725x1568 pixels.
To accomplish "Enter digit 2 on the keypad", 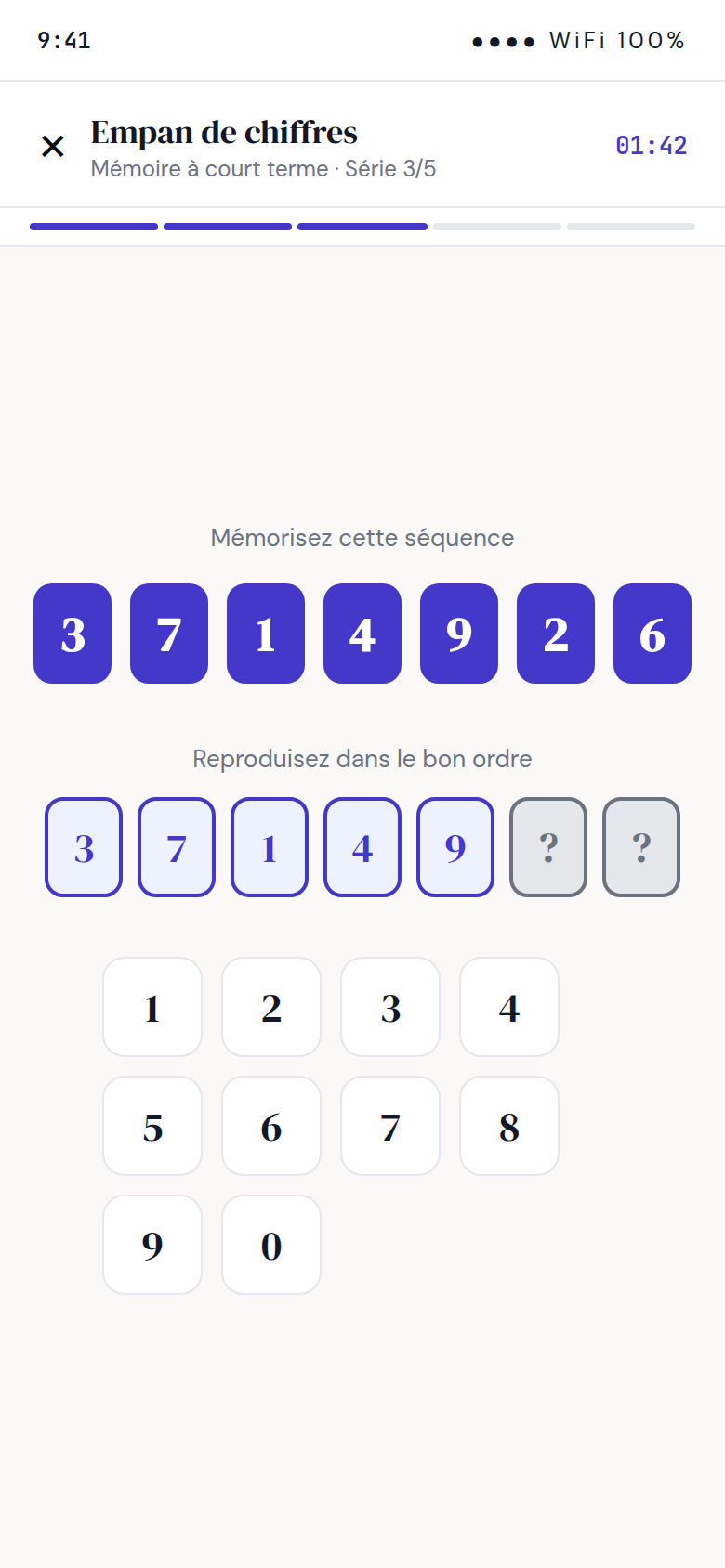I will click(x=271, y=1007).
